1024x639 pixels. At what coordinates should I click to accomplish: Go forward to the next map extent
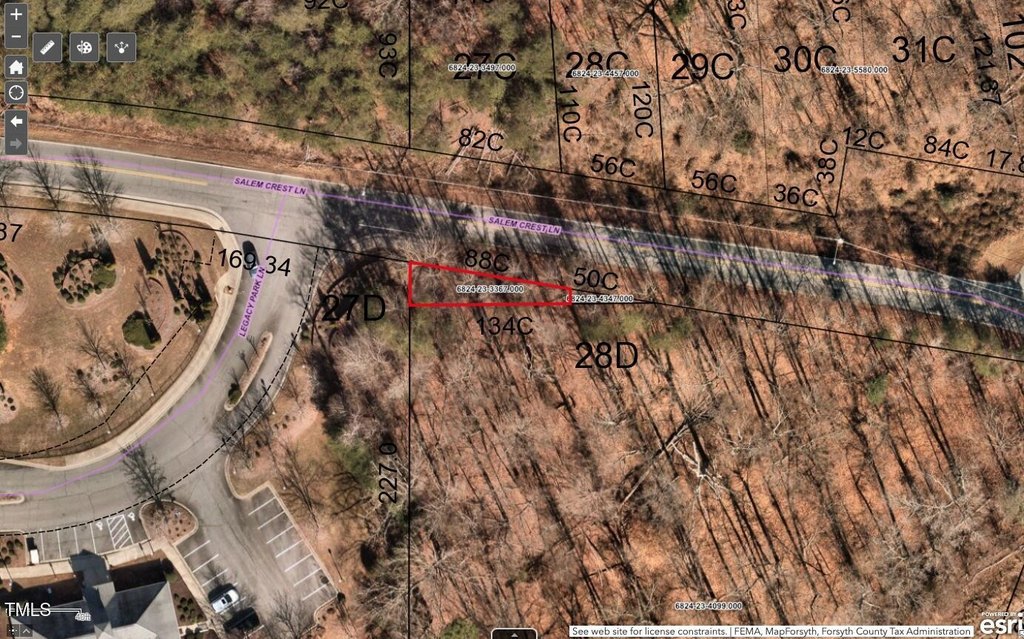pyautogui.click(x=16, y=144)
